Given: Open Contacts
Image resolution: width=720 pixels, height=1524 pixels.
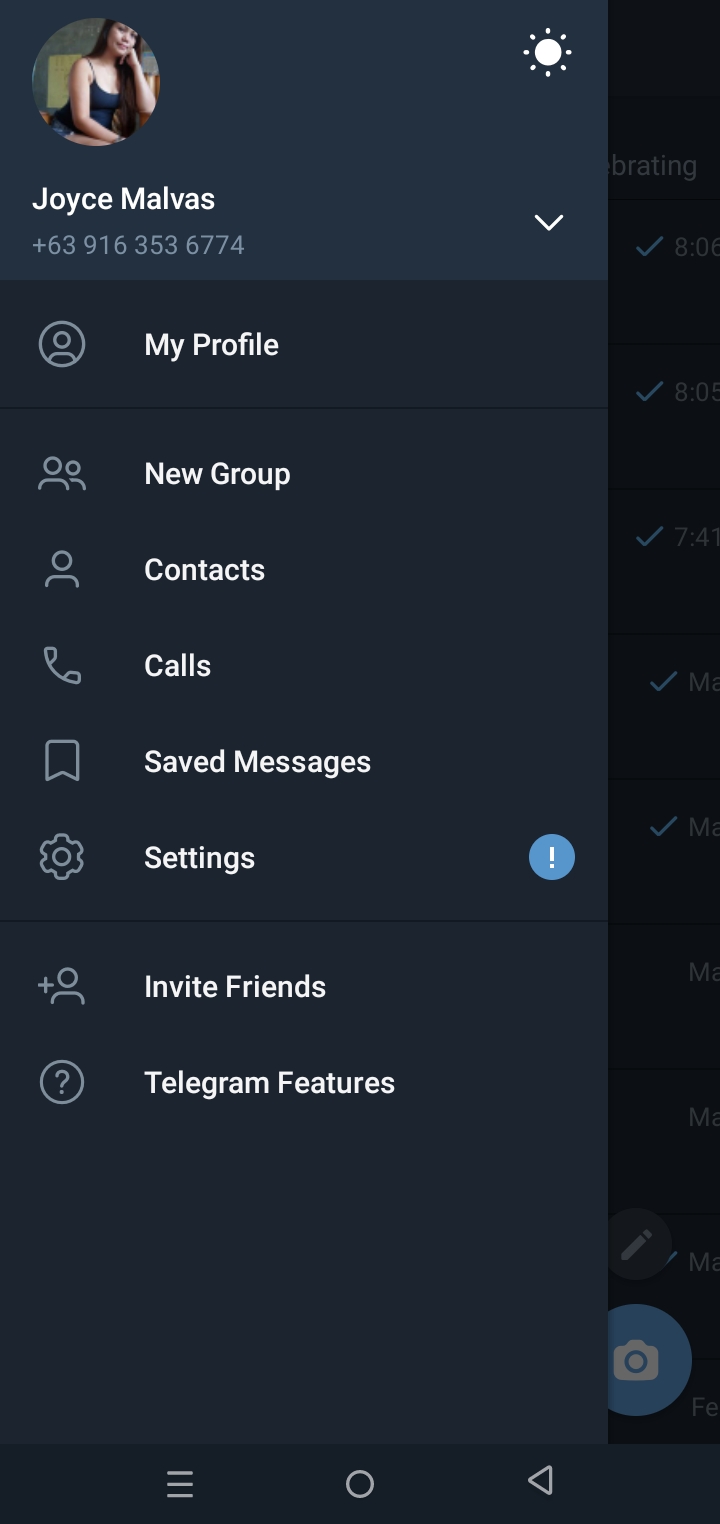Looking at the screenshot, I should pyautogui.click(x=304, y=570).
